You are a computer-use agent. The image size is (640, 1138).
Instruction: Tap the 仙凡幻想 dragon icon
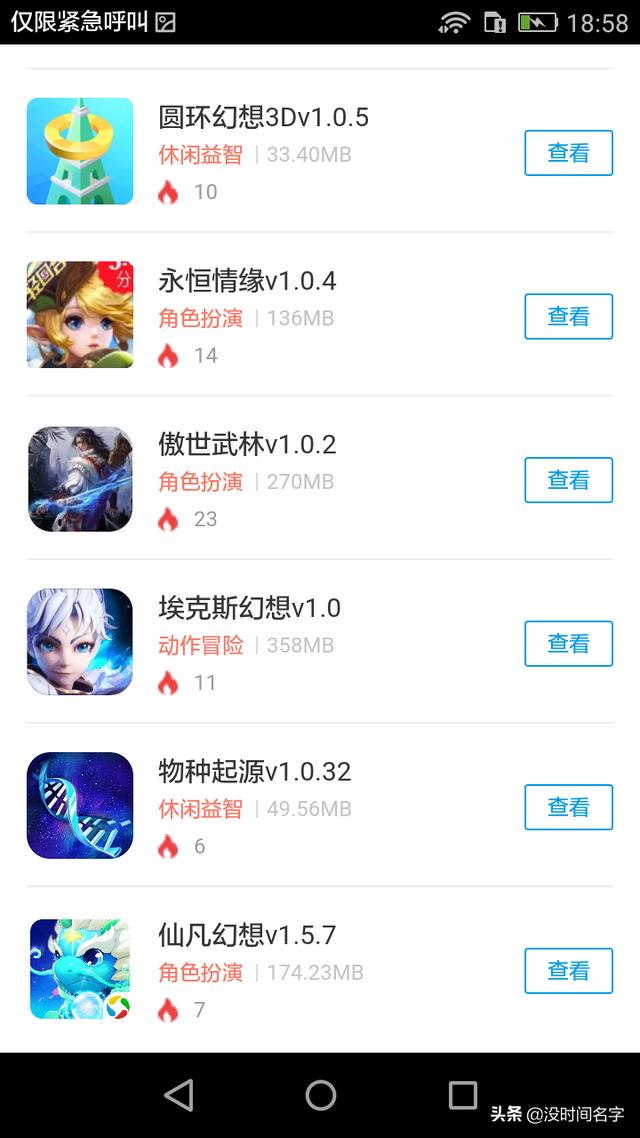point(80,969)
